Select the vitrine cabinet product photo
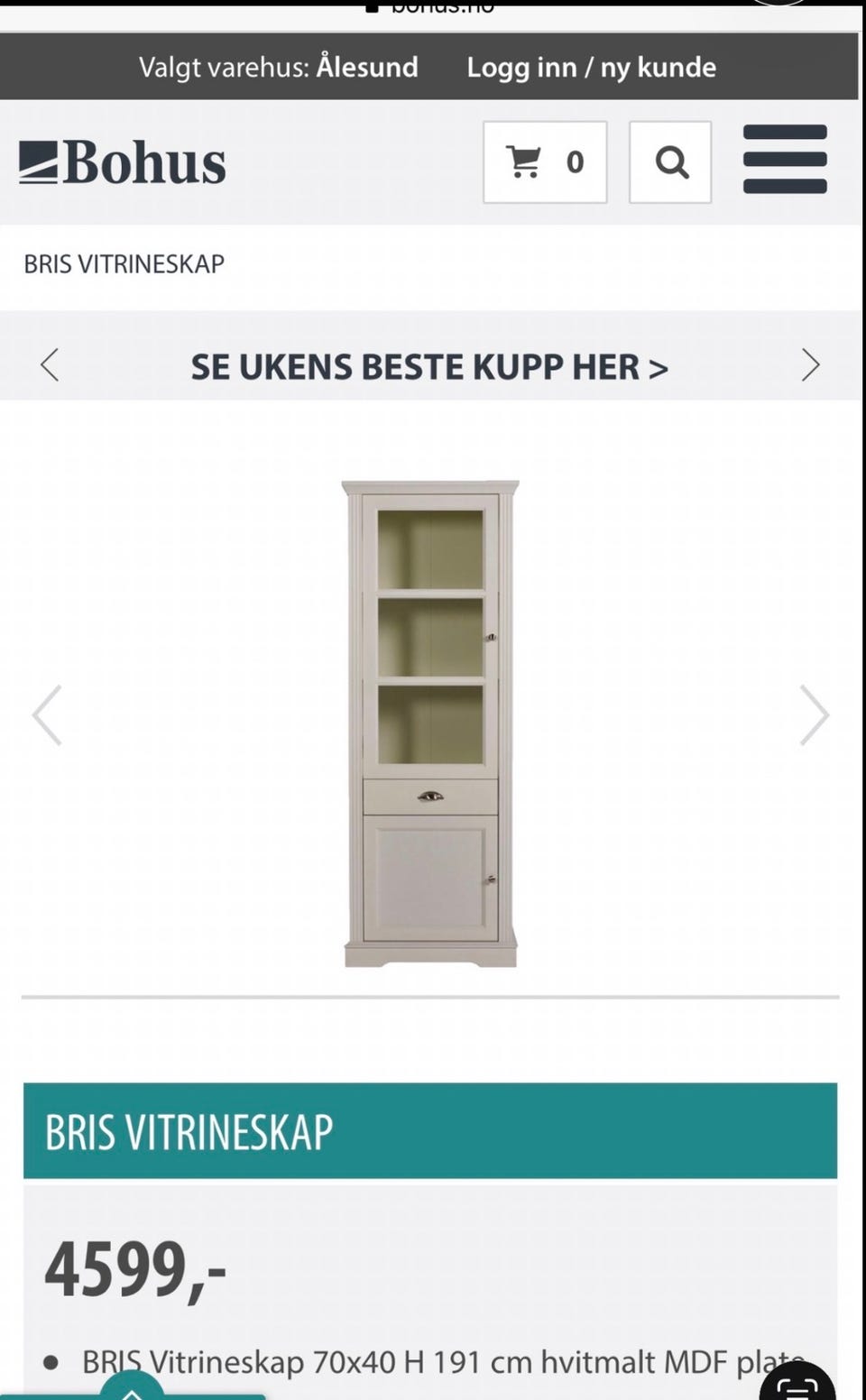866x1400 pixels. [x=432, y=717]
